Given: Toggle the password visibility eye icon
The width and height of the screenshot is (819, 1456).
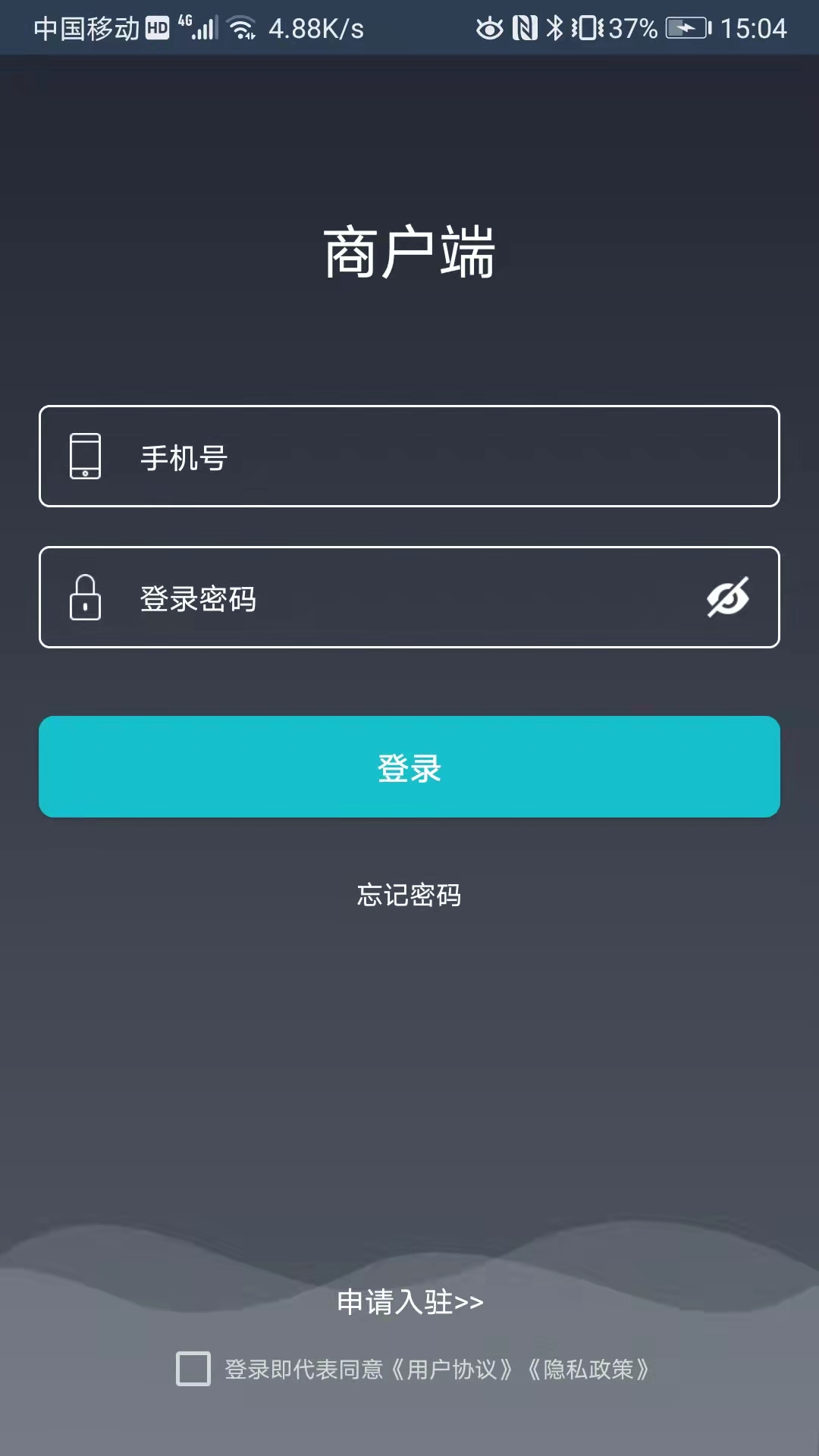Looking at the screenshot, I should 727,598.
